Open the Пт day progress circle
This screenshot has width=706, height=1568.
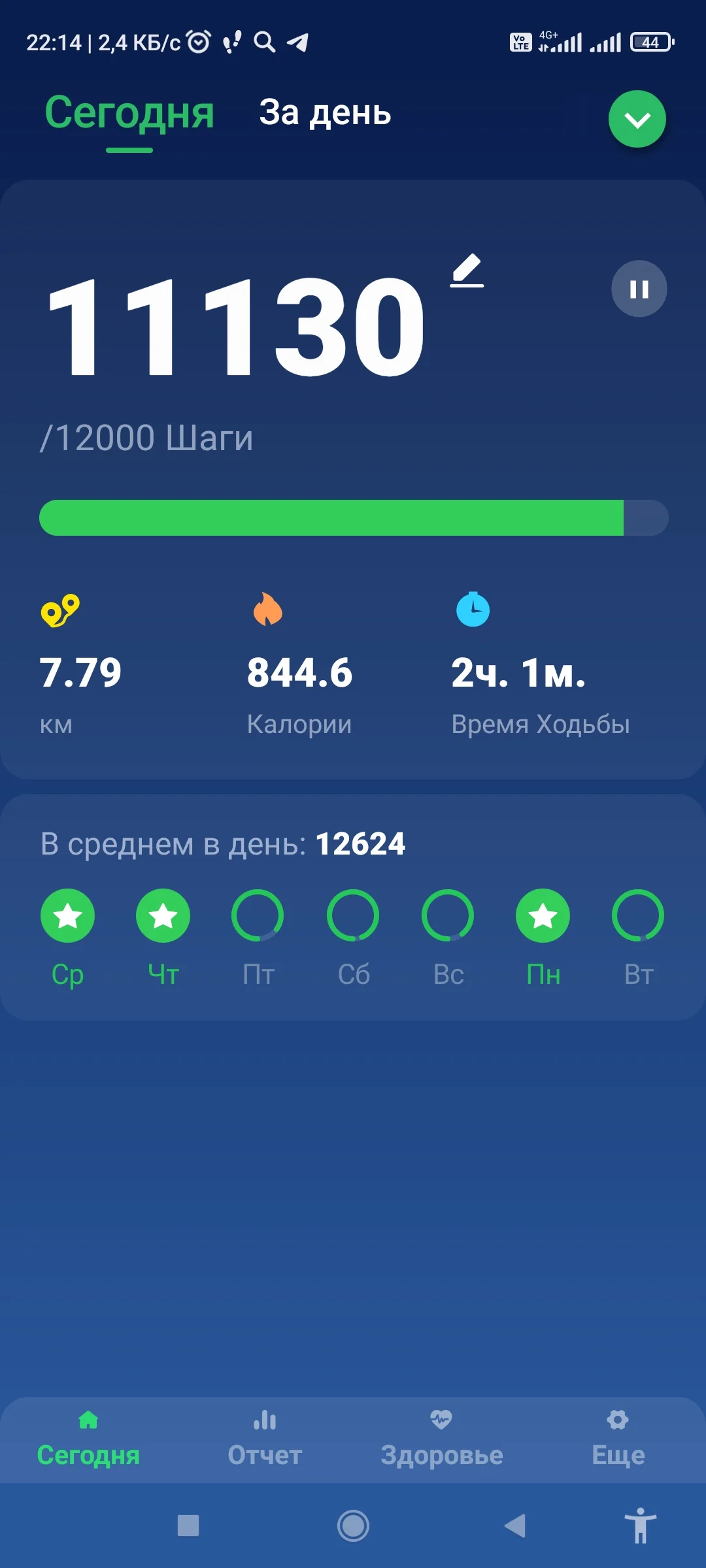[x=258, y=915]
